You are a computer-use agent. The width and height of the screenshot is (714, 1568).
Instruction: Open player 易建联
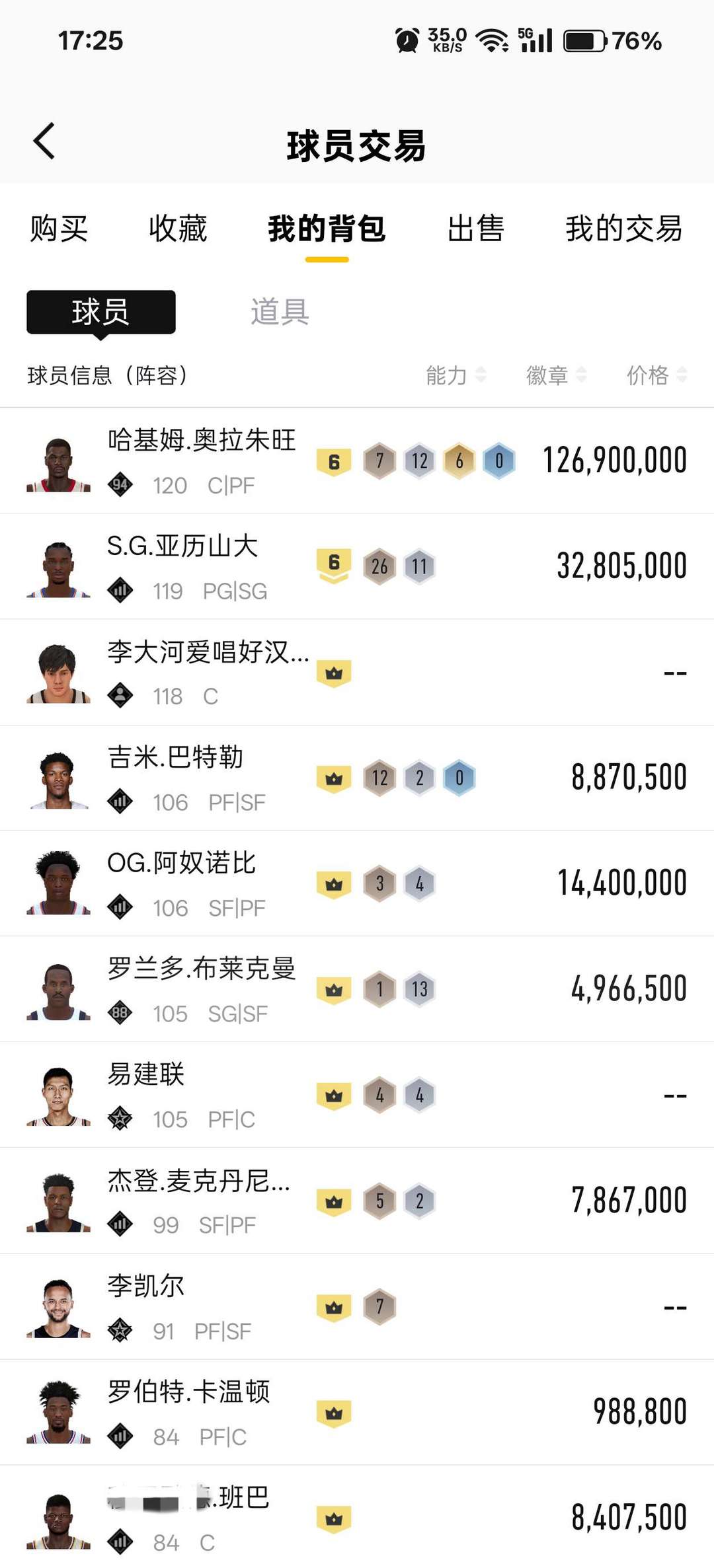click(357, 1095)
